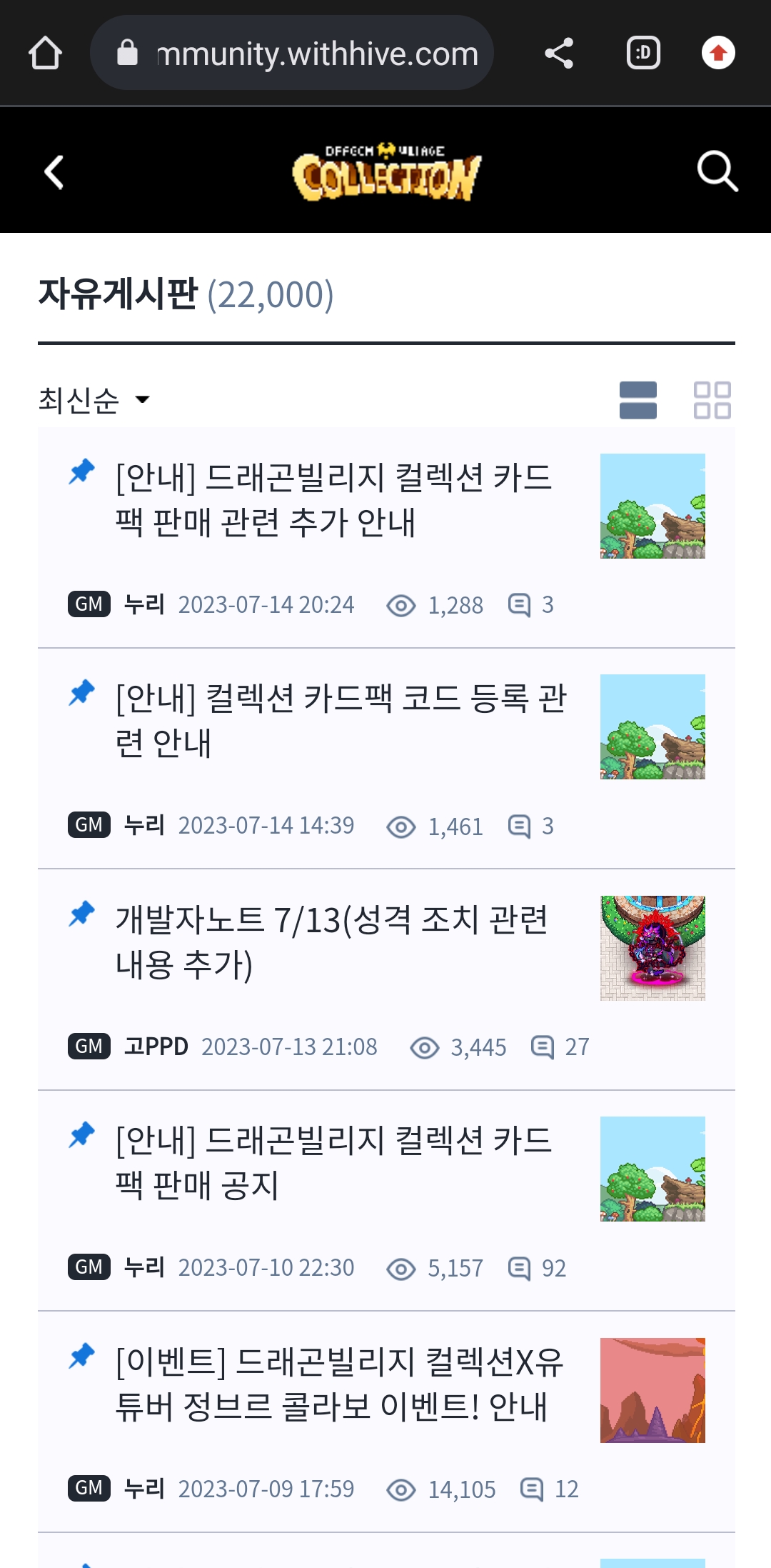The height and width of the screenshot is (1568, 771).
Task: Tap the thumbnail of 정브르 콜라보 이벤트 post
Action: (x=652, y=1390)
